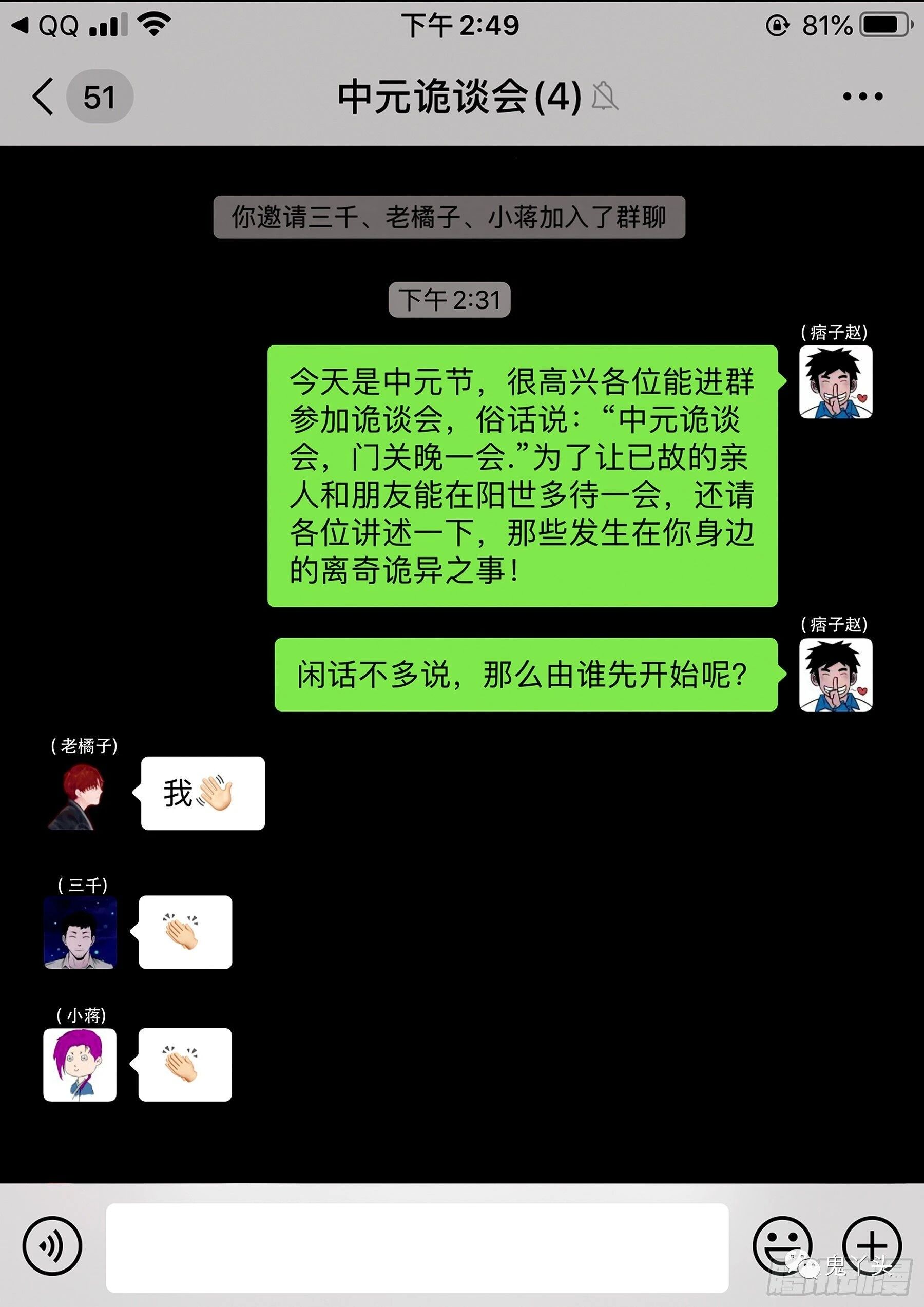This screenshot has width=924, height=1307.
Task: Open the emoji picker
Action: point(782,1245)
